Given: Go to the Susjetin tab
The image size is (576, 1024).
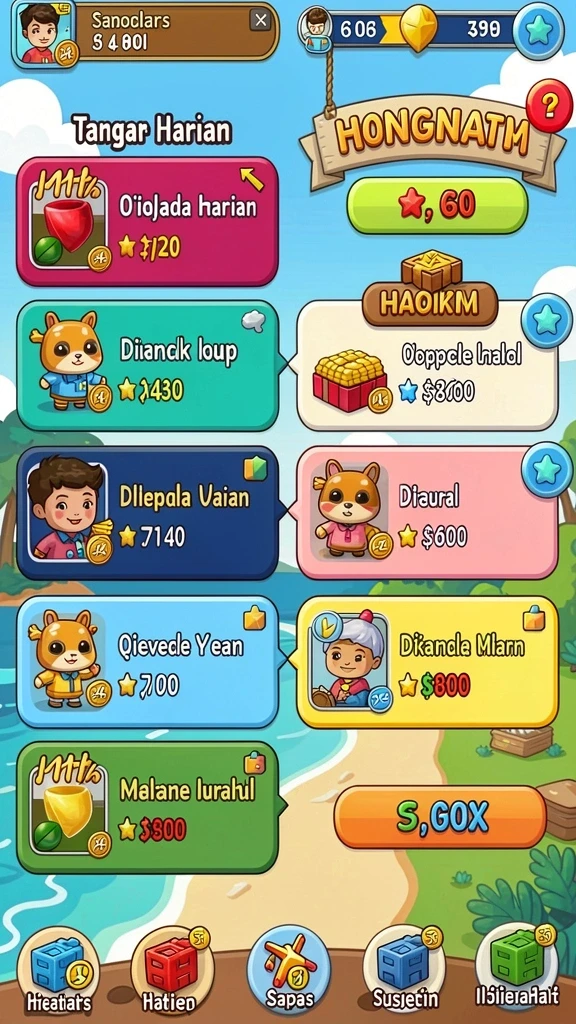Looking at the screenshot, I should click(404, 971).
